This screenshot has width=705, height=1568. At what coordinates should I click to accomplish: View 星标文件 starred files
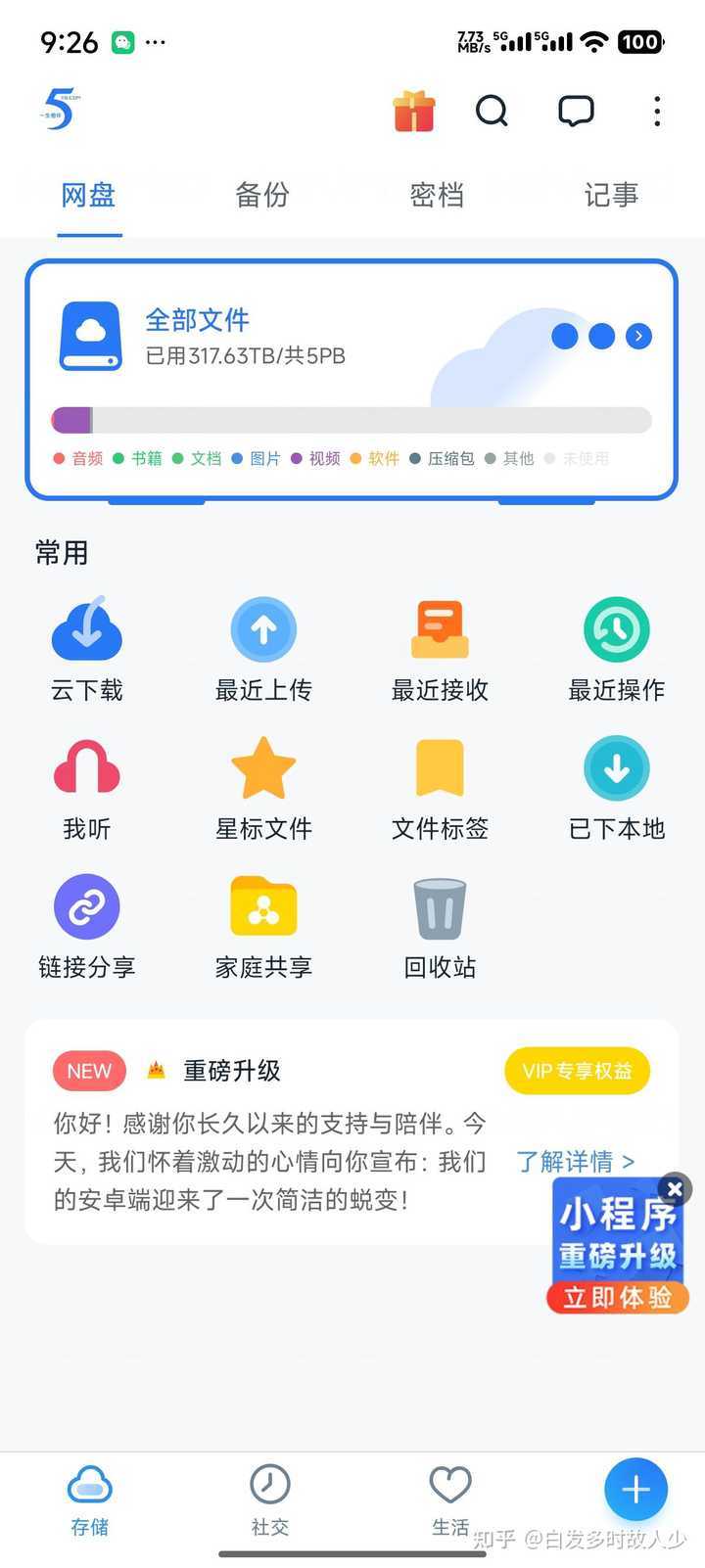tap(262, 785)
